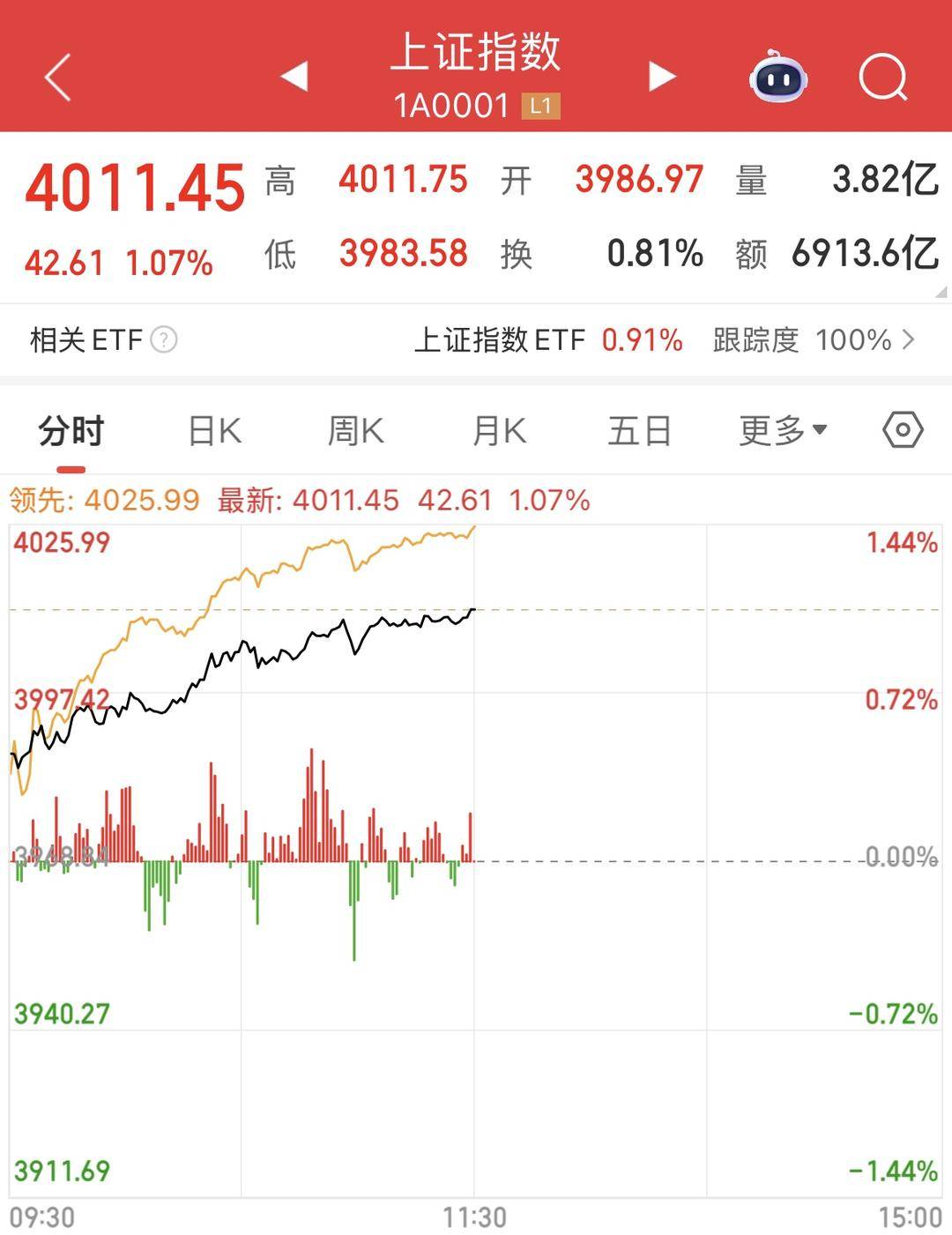952x1235 pixels.
Task: Open the robot assistant icon
Action: point(778,78)
